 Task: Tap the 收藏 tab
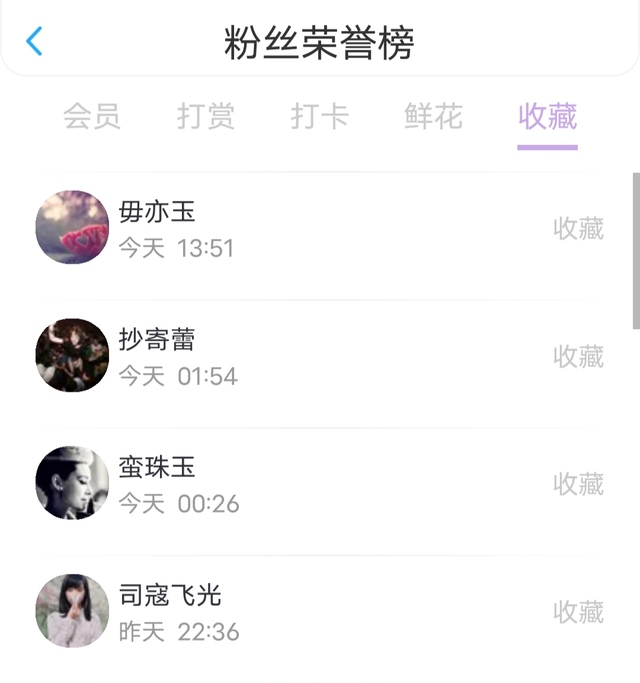[x=547, y=117]
